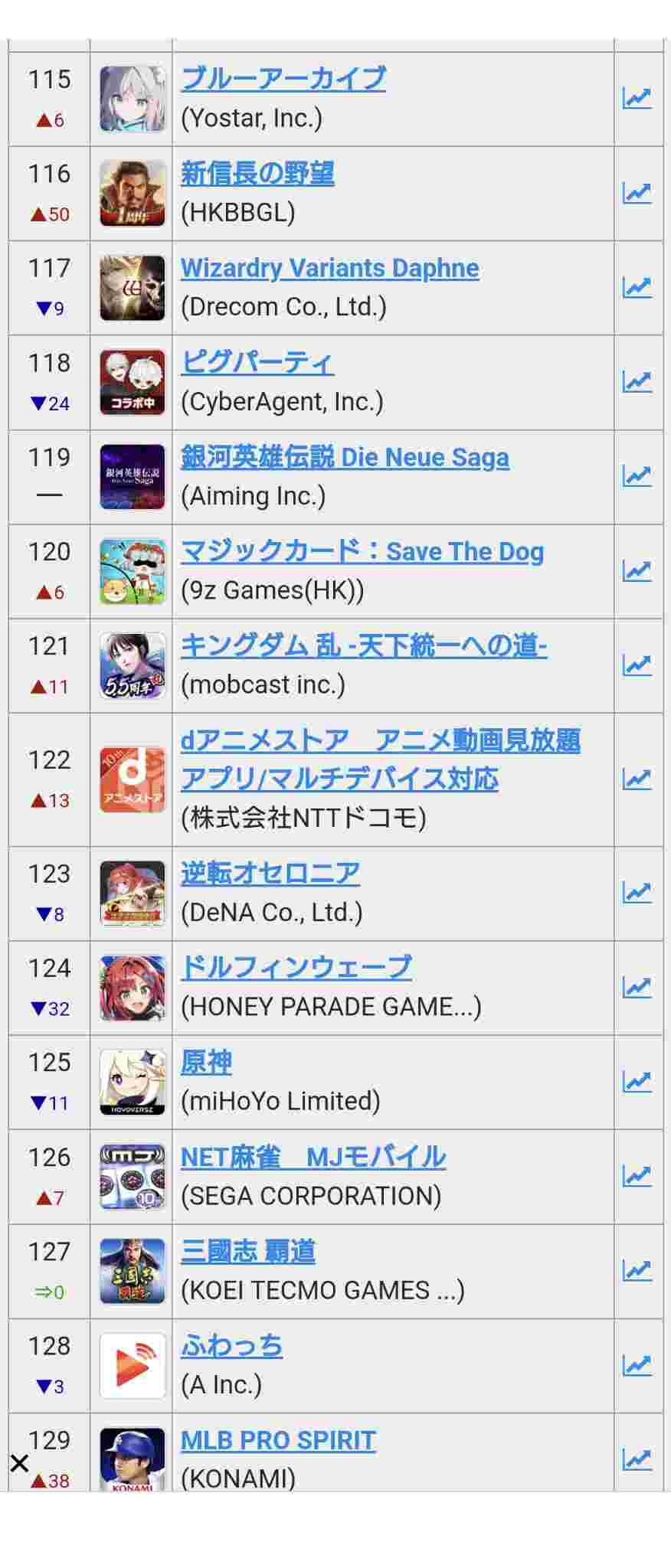Open 銀河英雄伝説 Die Neue Saga link
Image resolution: width=671 pixels, height=1568 pixels.
point(345,457)
